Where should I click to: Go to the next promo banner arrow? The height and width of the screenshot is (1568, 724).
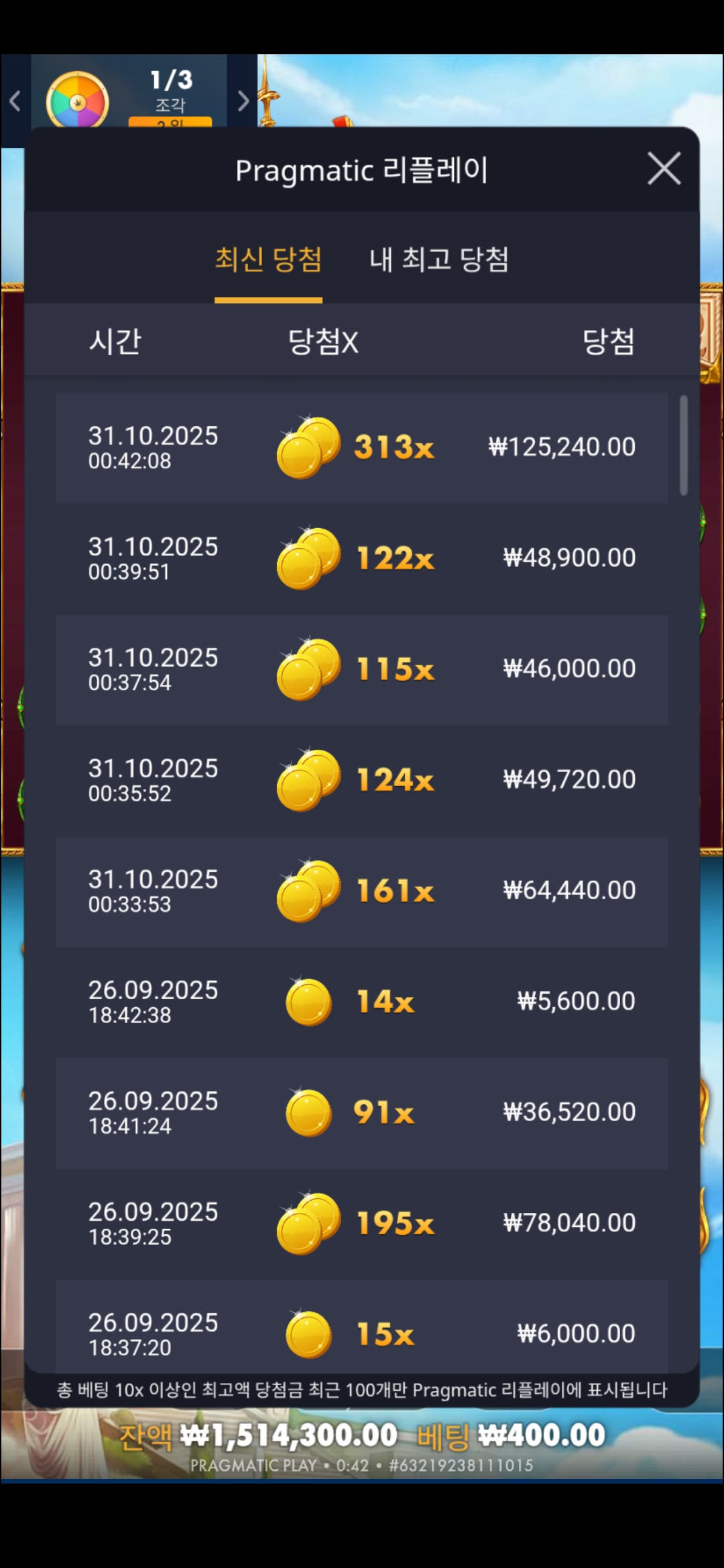243,101
